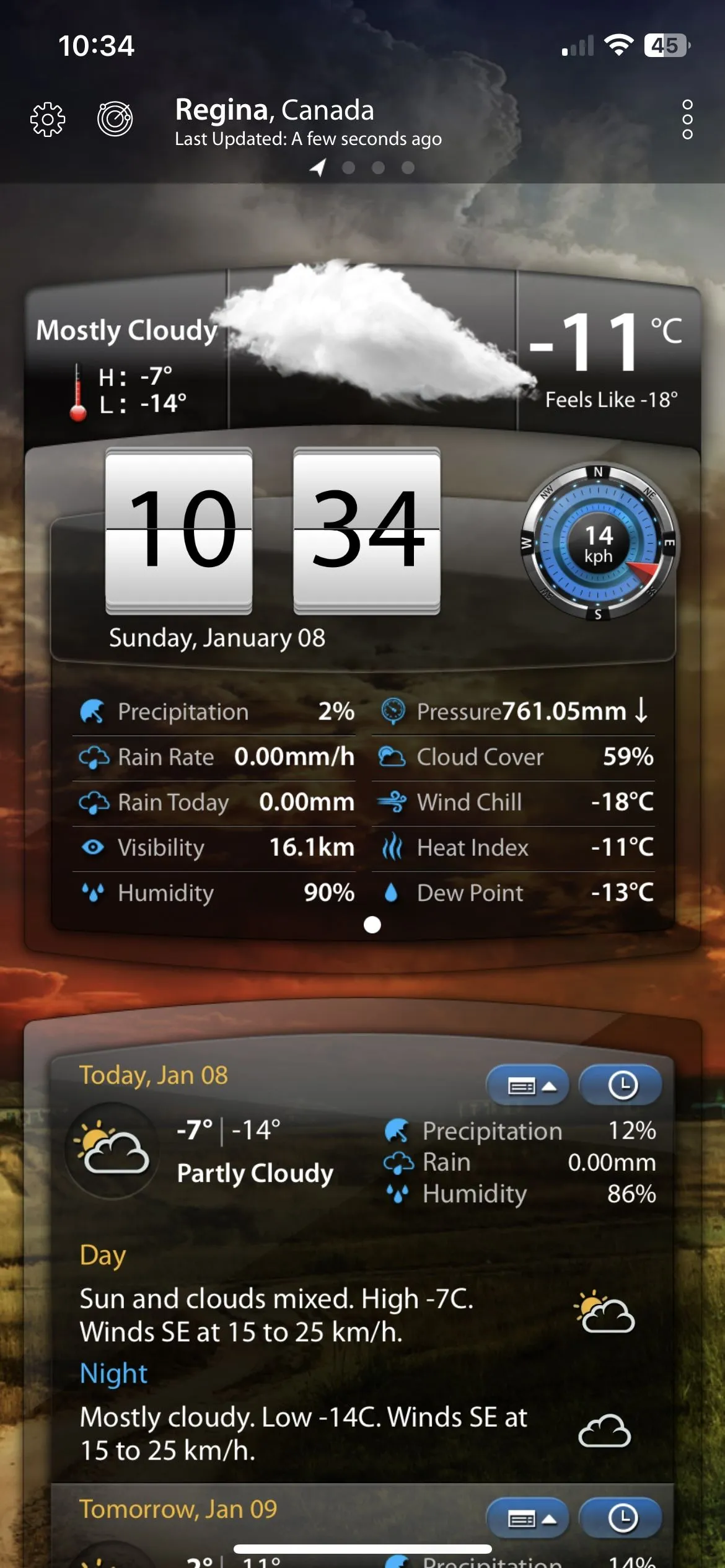Tap Regina, Canada location title
The height and width of the screenshot is (1568, 725).
pyautogui.click(x=275, y=110)
